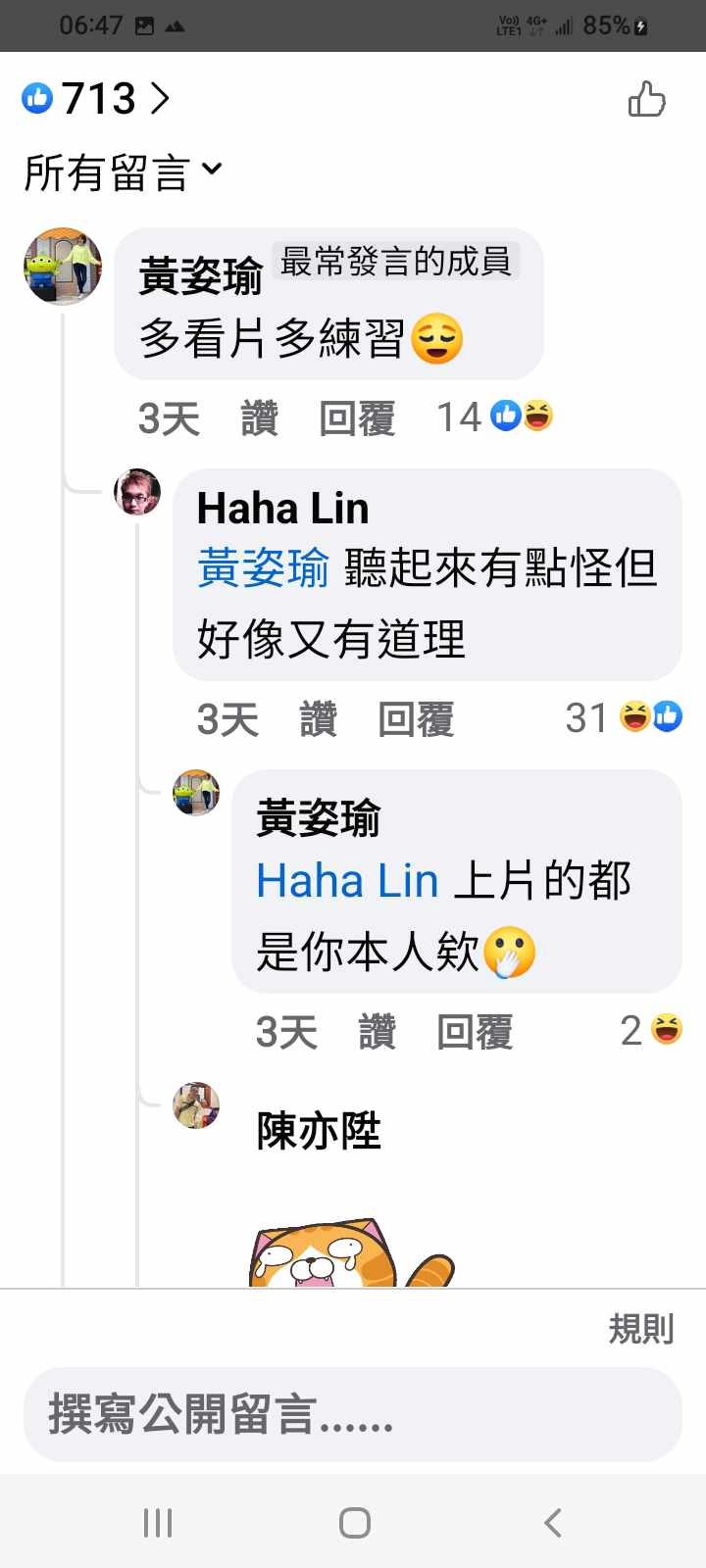Open Haha Lin's profile name
706x1568 pixels.
point(282,509)
